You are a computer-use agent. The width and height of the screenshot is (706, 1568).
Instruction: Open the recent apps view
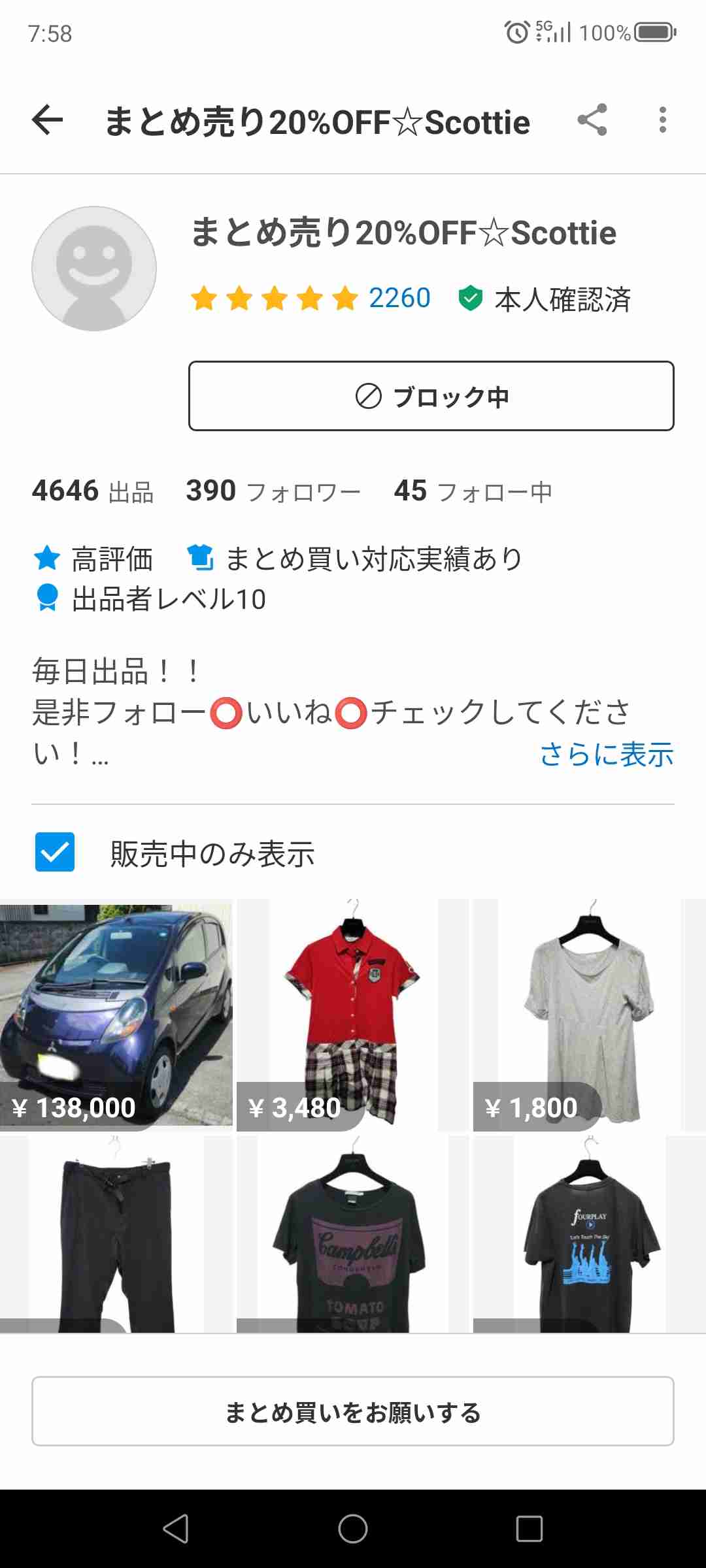tap(529, 1529)
